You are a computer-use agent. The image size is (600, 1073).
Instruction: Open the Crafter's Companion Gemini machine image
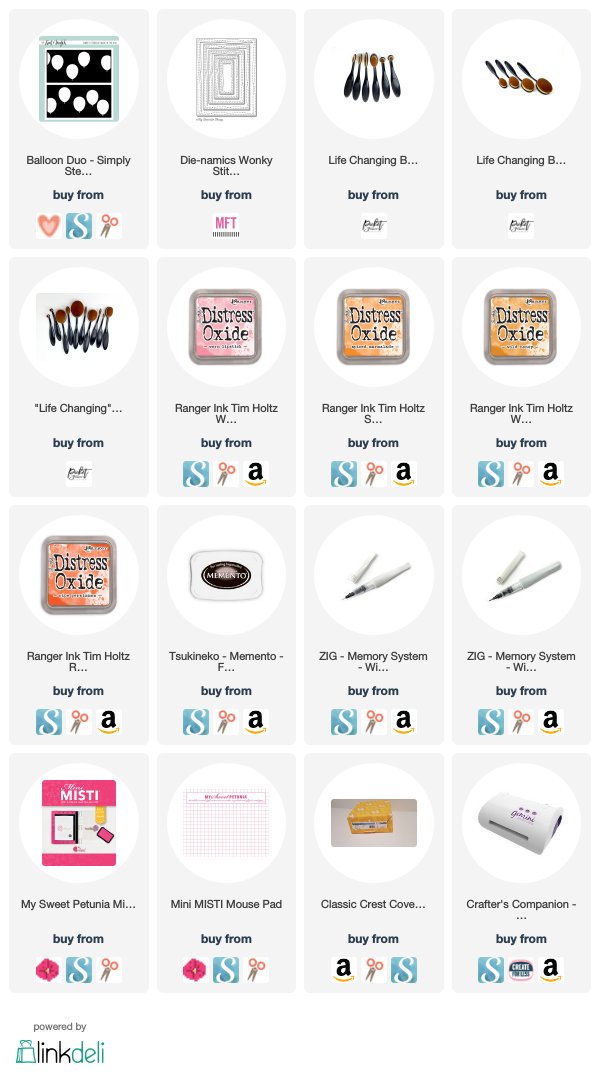521,823
